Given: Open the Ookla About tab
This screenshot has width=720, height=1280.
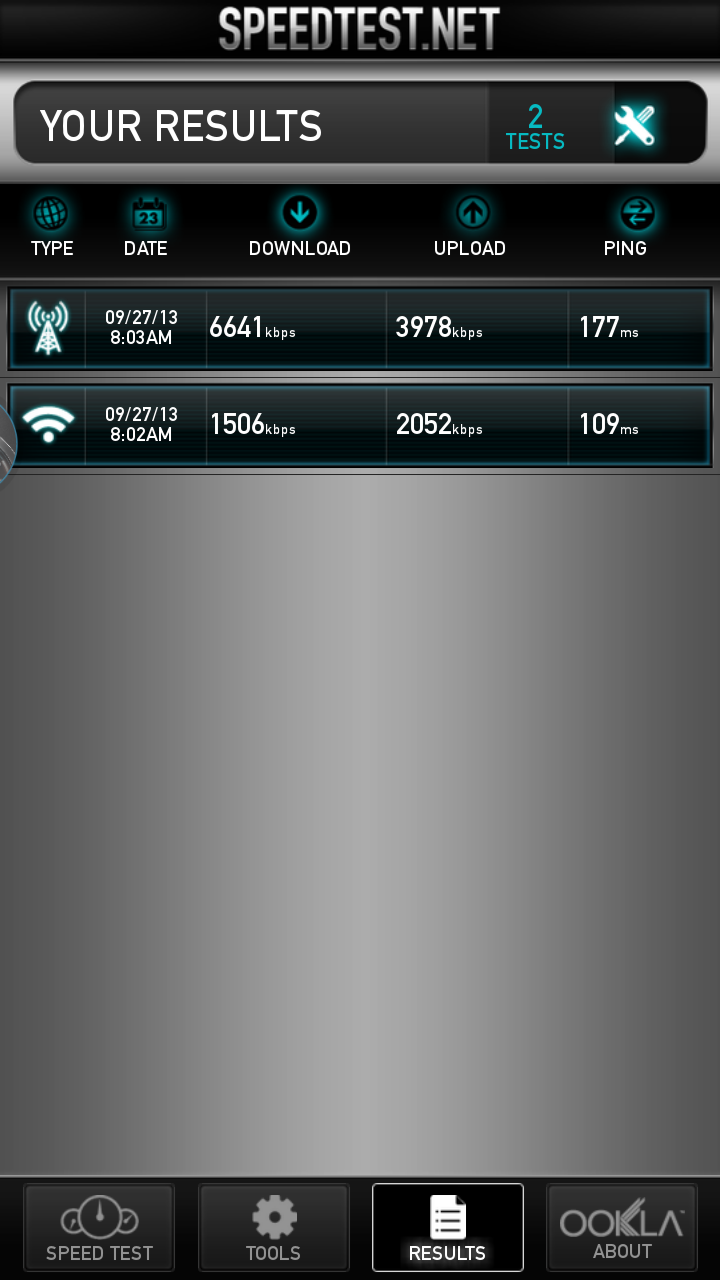Looking at the screenshot, I should [x=622, y=1228].
